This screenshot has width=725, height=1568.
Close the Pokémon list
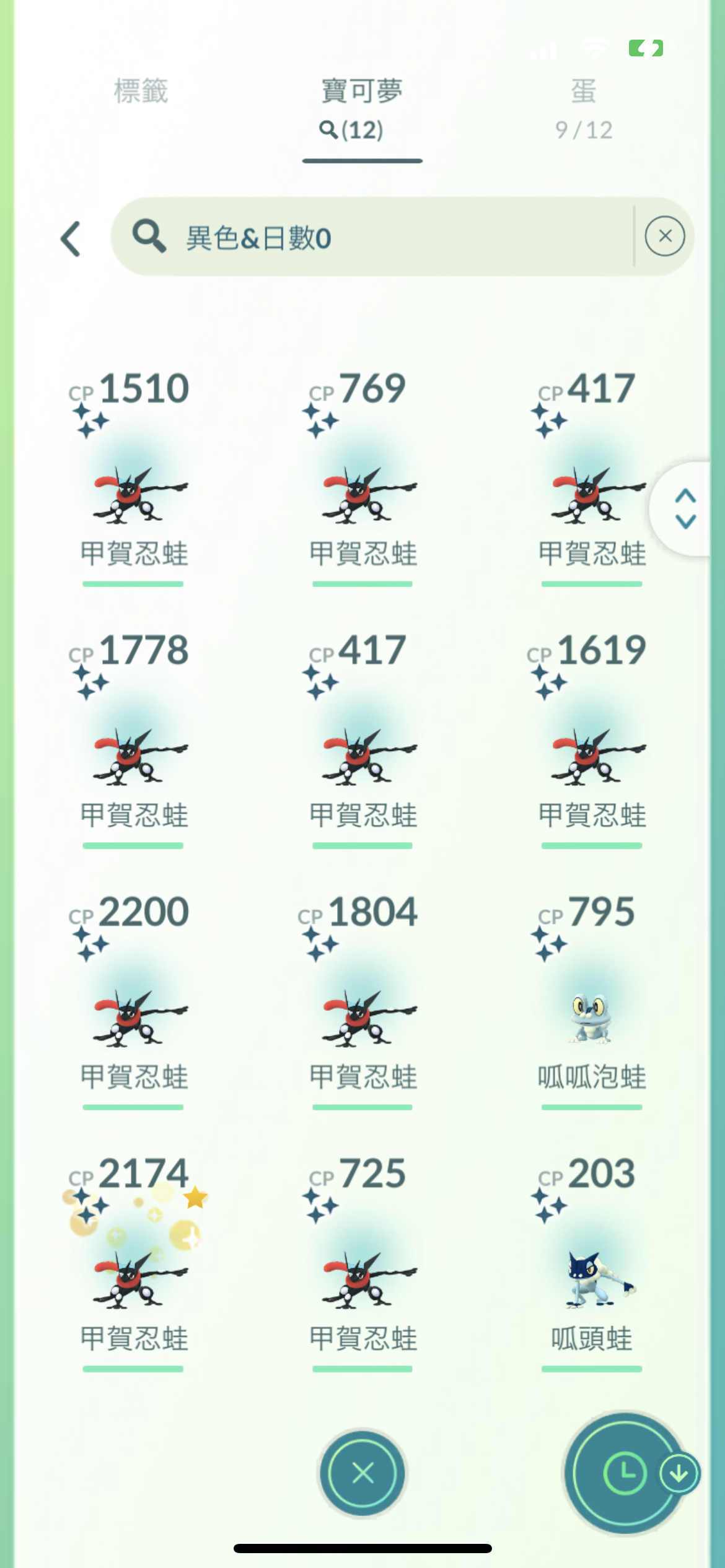coord(362,1473)
